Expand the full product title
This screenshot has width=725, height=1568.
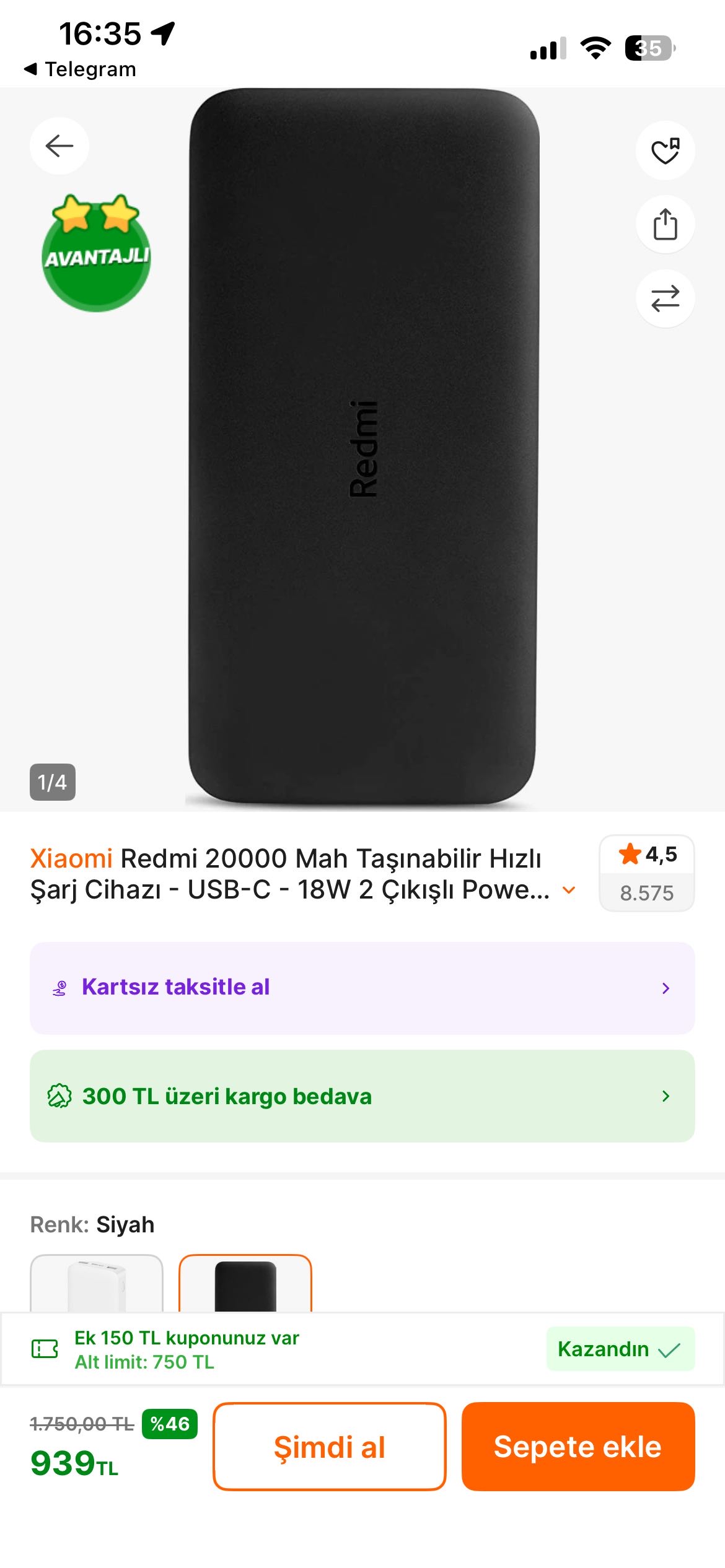point(569,891)
